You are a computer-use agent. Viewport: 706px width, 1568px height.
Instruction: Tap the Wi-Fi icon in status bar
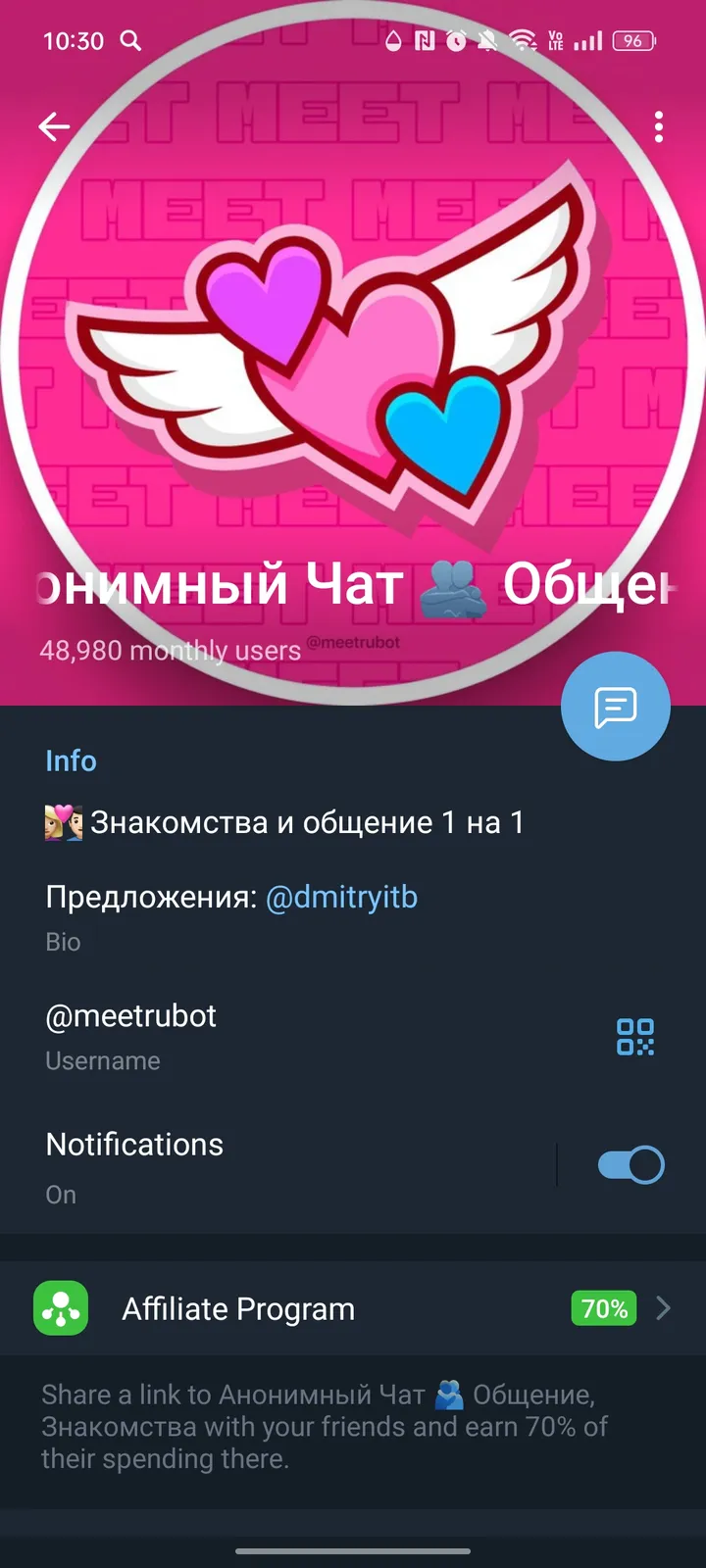[x=523, y=41]
